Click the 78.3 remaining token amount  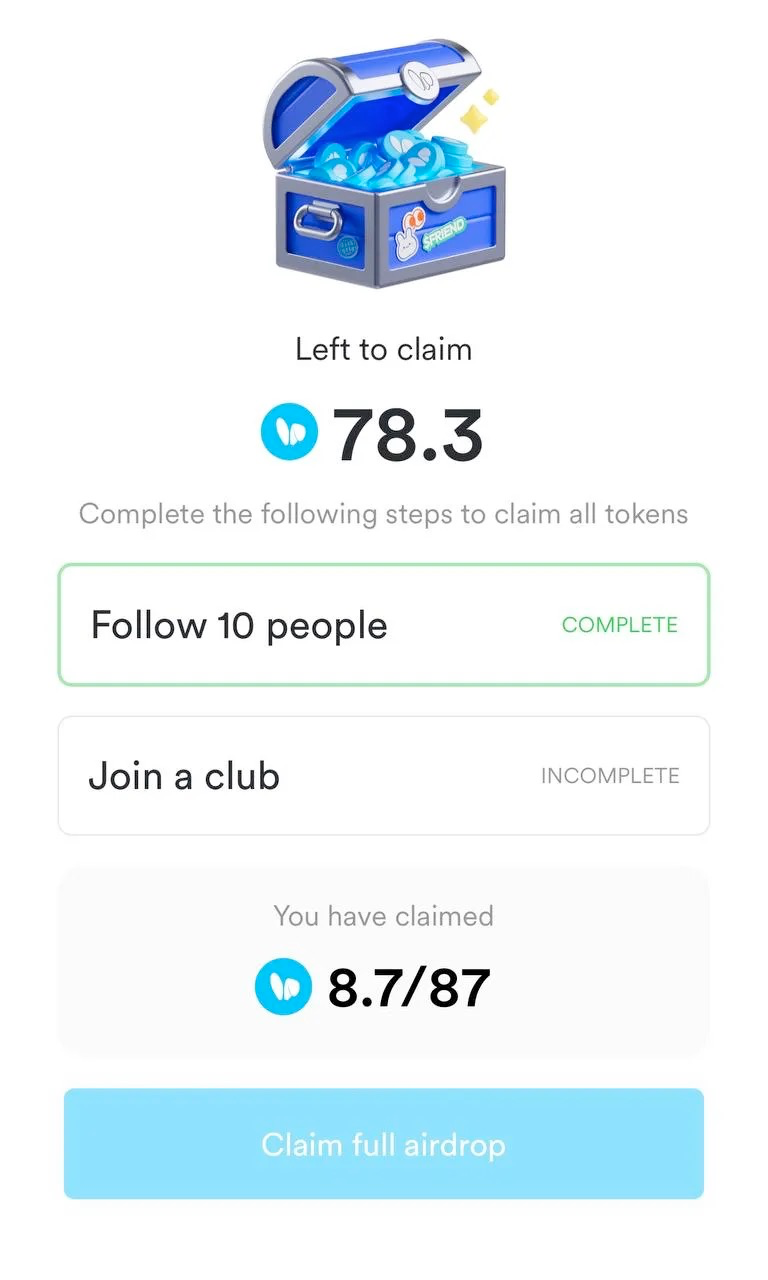click(410, 432)
